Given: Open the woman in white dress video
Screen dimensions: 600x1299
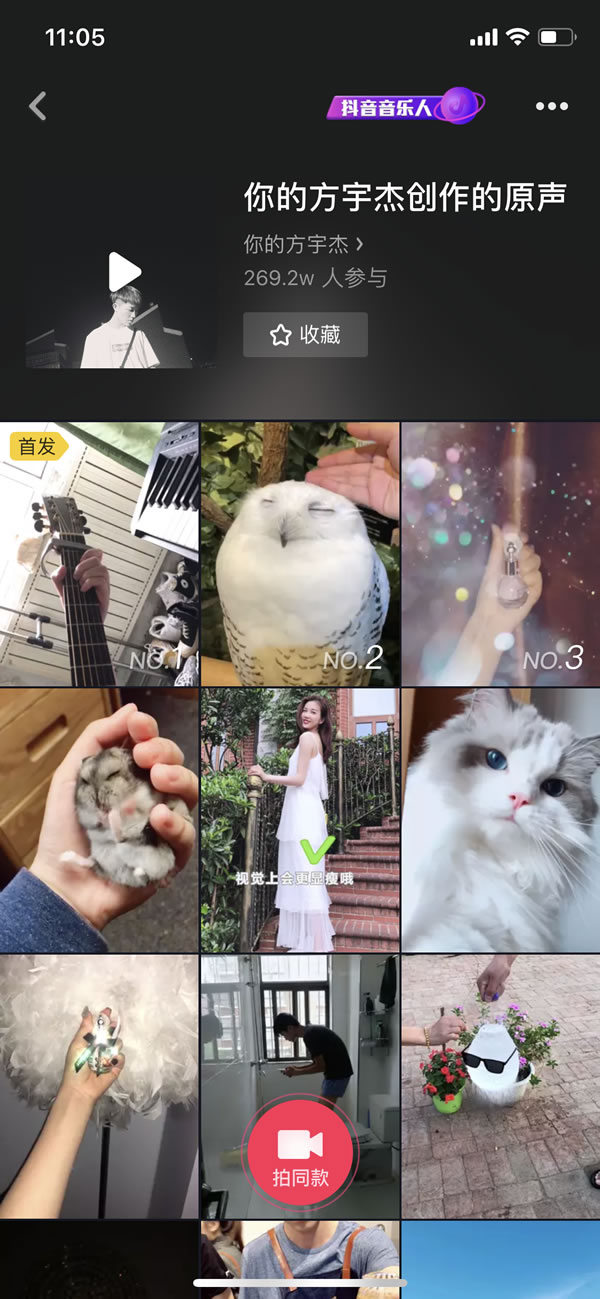Looking at the screenshot, I should pyautogui.click(x=300, y=820).
